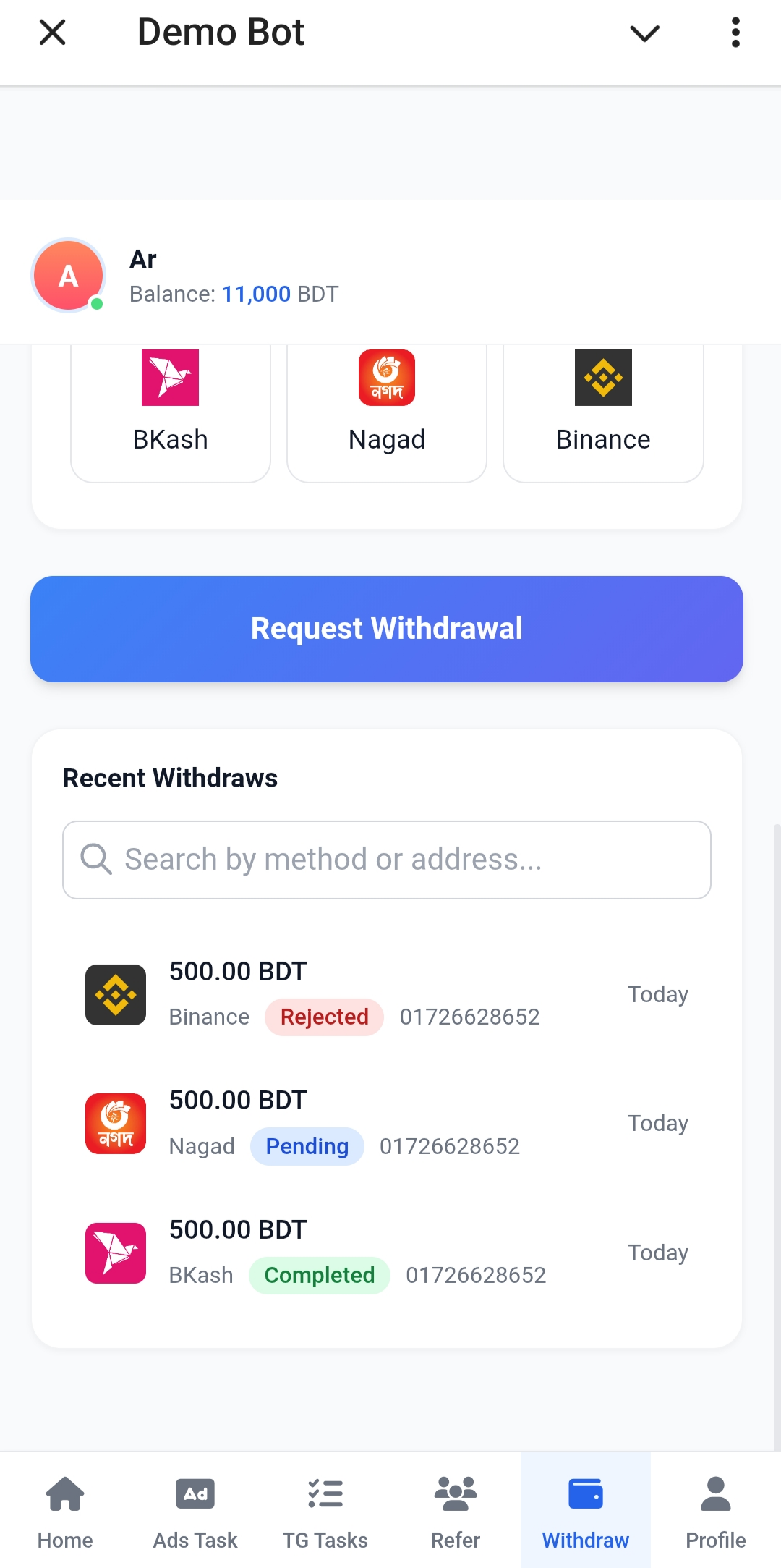Open the rejected Binance withdrawal entry
The width and height of the screenshot is (781, 1568).
pyautogui.click(x=387, y=994)
